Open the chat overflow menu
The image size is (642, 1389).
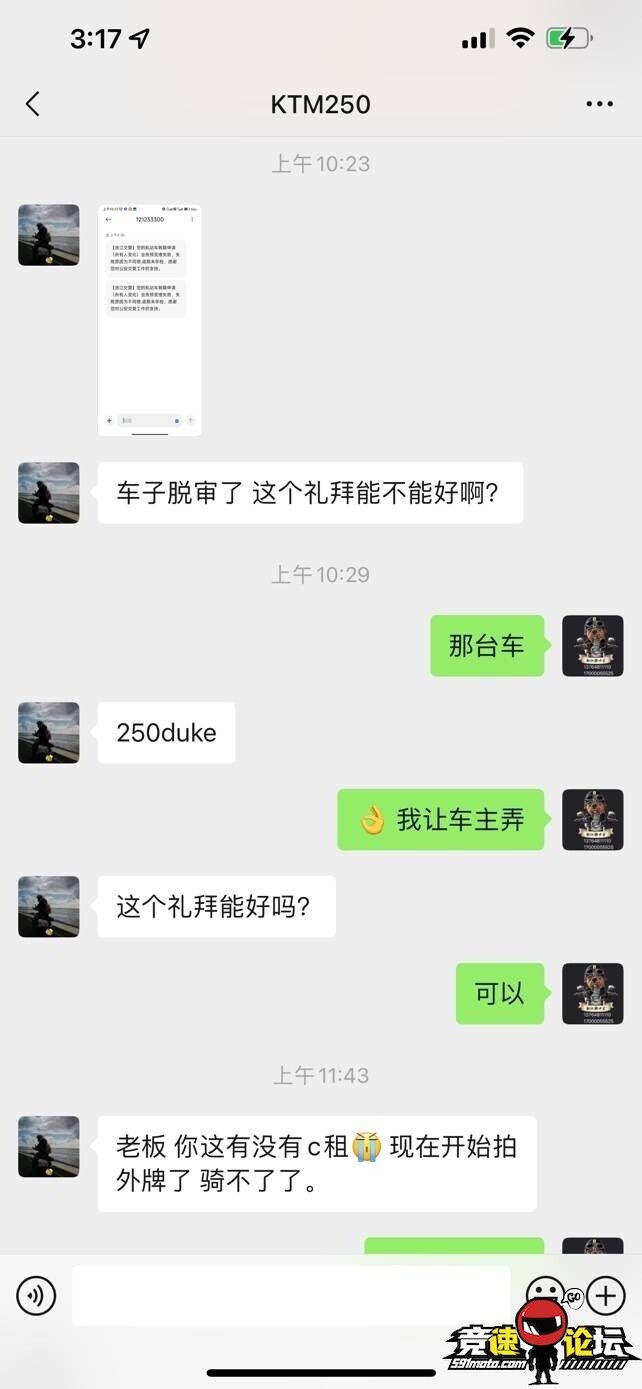pos(599,104)
